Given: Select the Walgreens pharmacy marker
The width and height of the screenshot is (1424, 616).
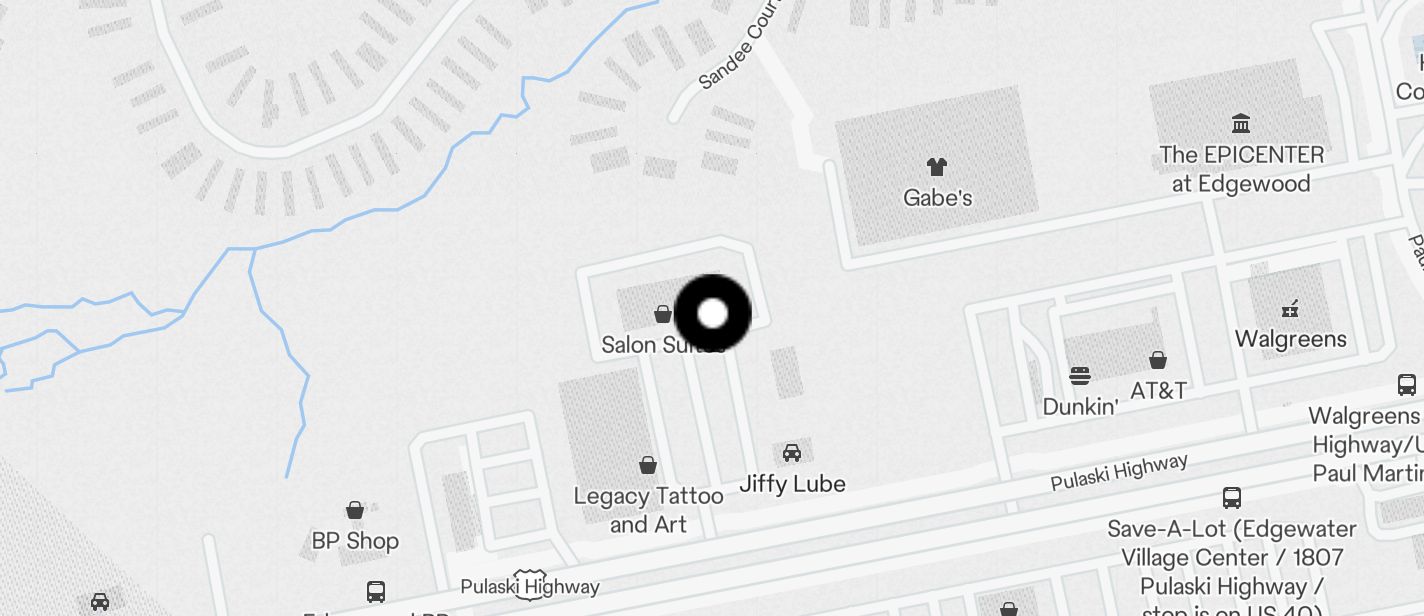Looking at the screenshot, I should [x=1290, y=308].
